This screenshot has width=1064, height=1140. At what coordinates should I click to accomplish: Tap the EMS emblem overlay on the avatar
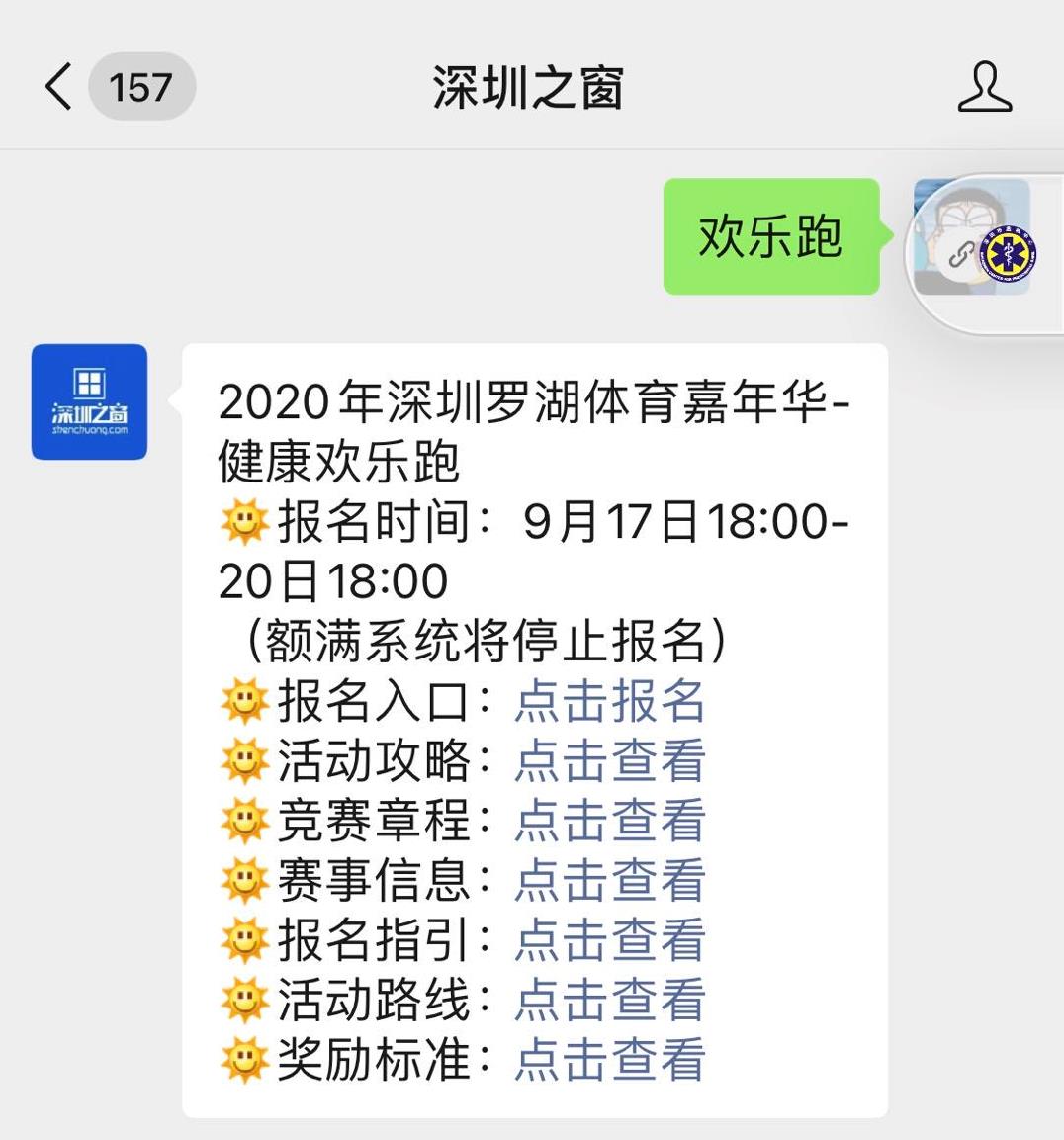[x=1010, y=252]
